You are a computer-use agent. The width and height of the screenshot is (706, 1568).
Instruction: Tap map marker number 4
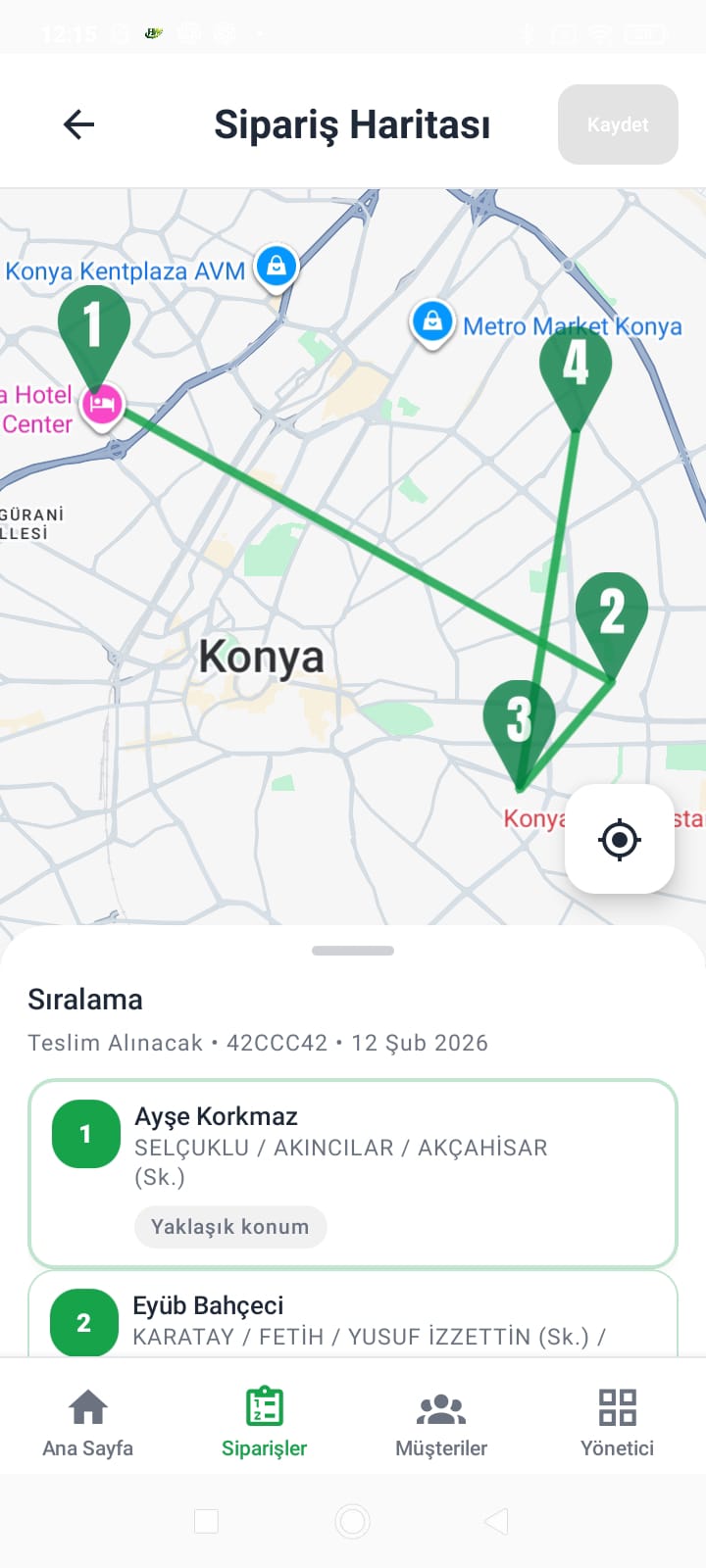pos(576,365)
